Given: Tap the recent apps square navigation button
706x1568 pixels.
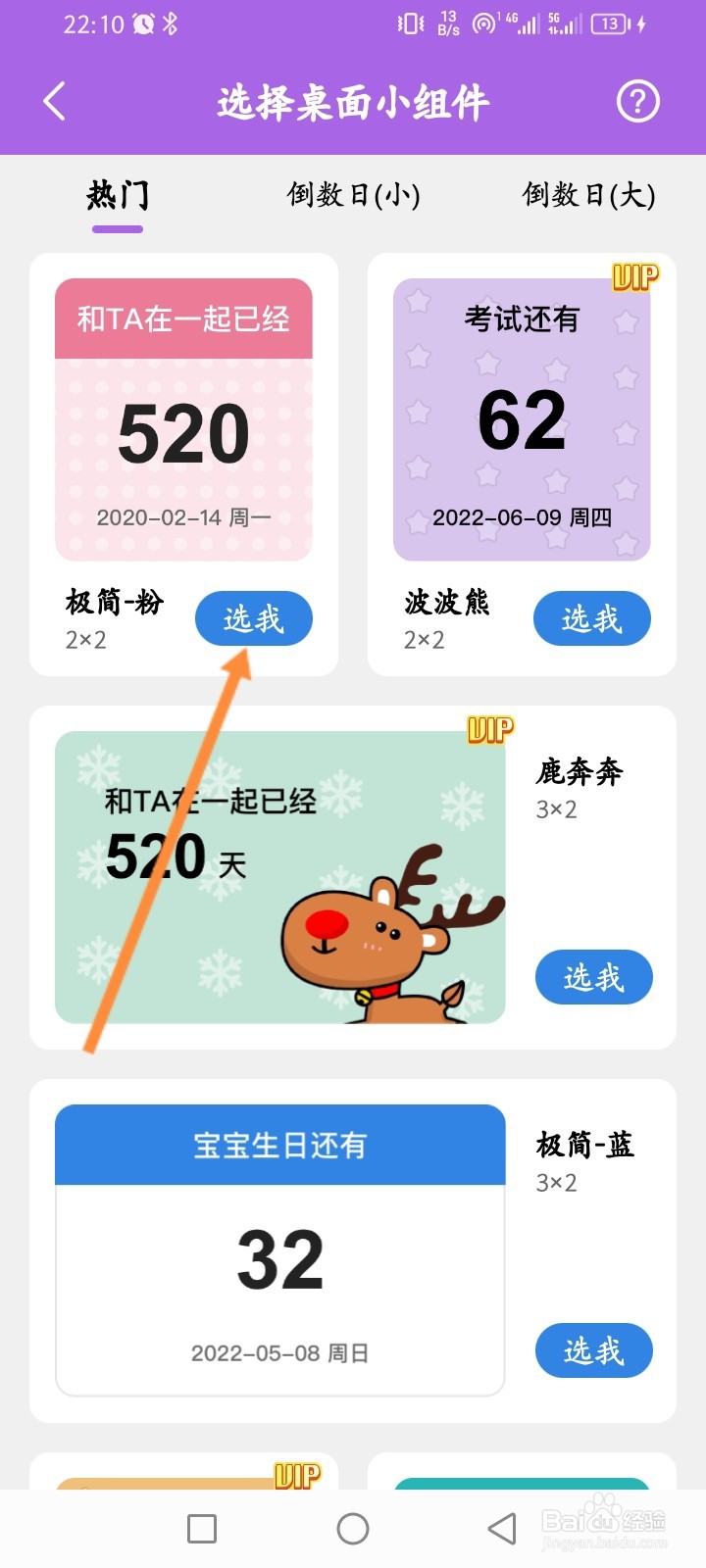Looking at the screenshot, I should (x=201, y=1530).
